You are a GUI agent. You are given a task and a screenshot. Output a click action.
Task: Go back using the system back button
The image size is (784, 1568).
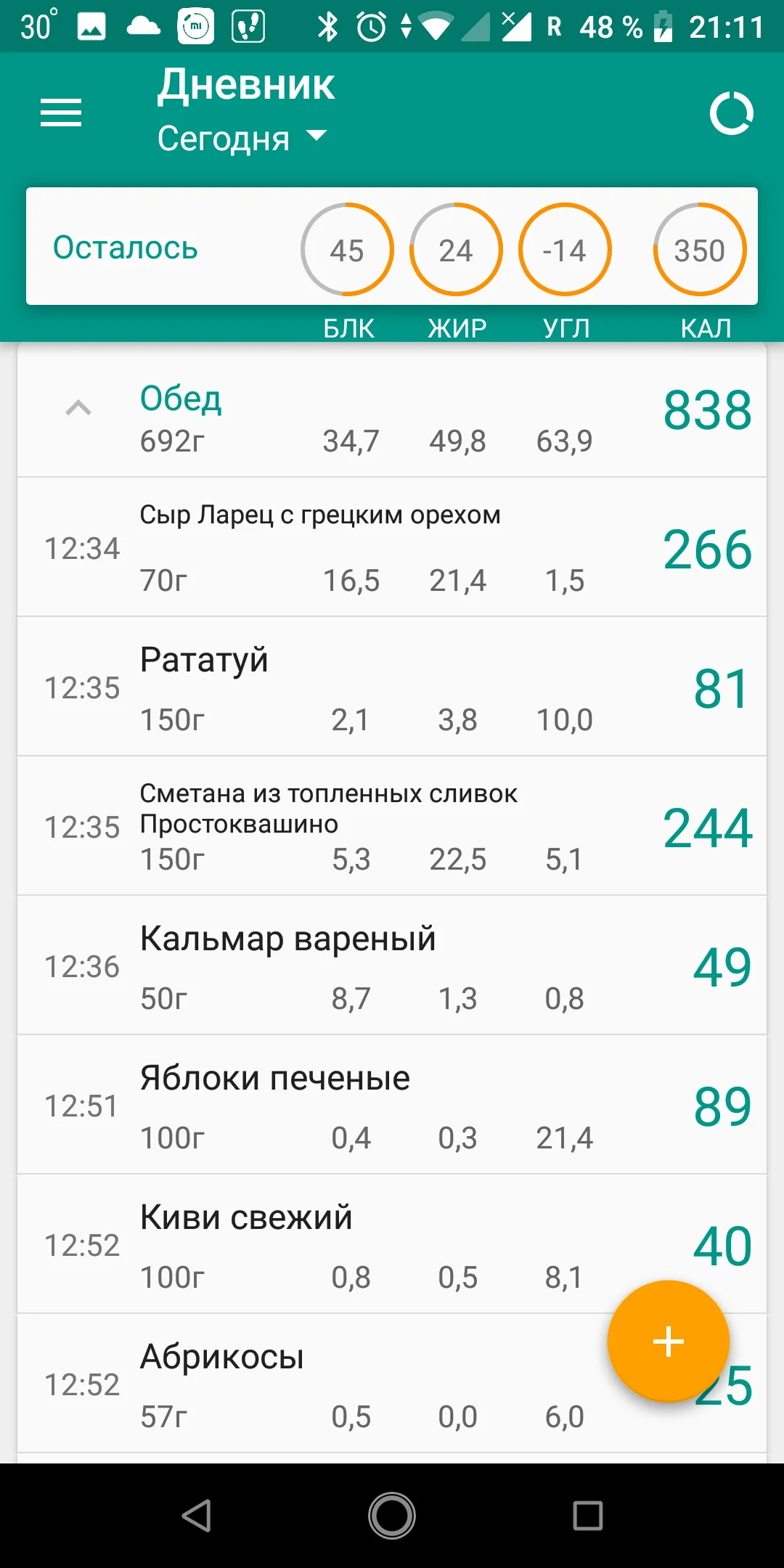[196, 1516]
